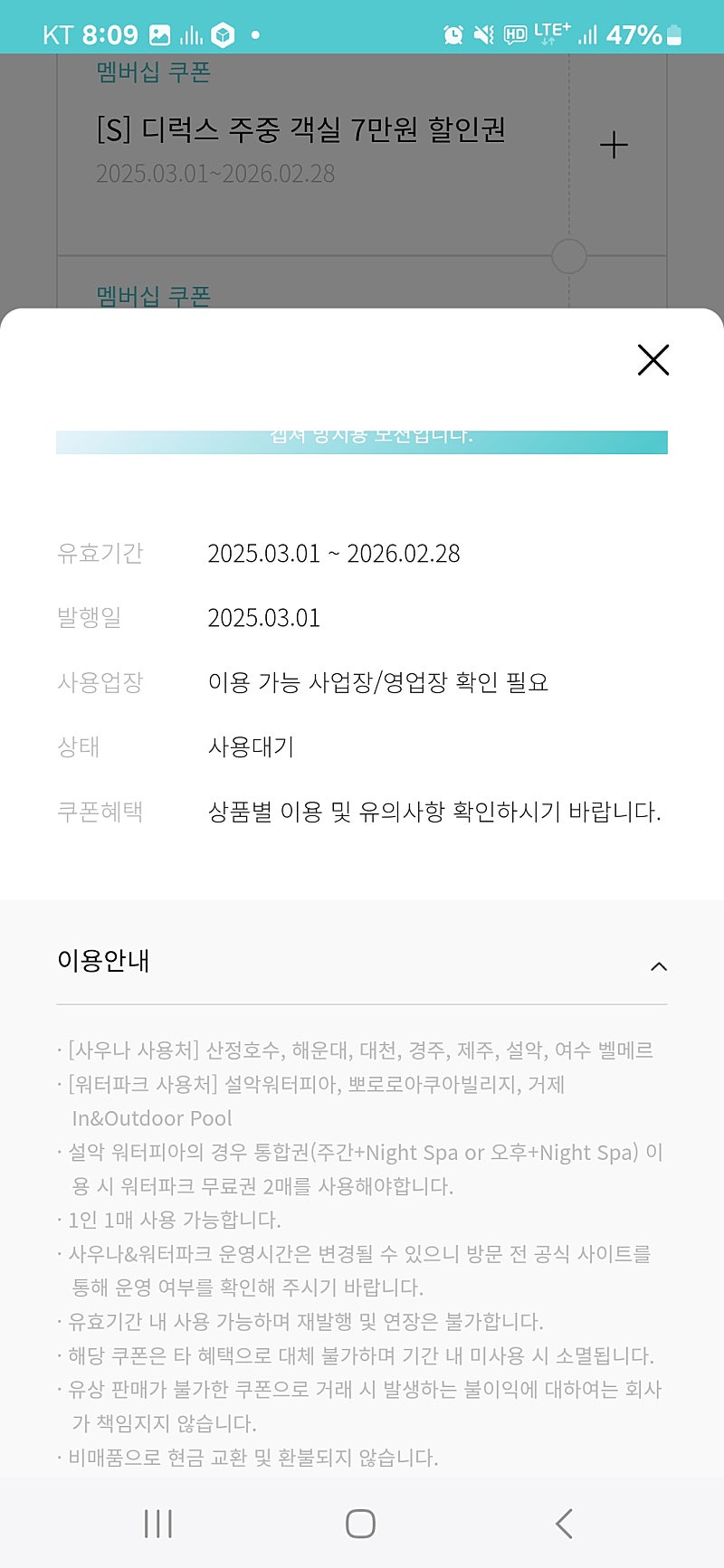The height and width of the screenshot is (1568, 724).
Task: Close the coupon detail sheet
Action: click(653, 360)
